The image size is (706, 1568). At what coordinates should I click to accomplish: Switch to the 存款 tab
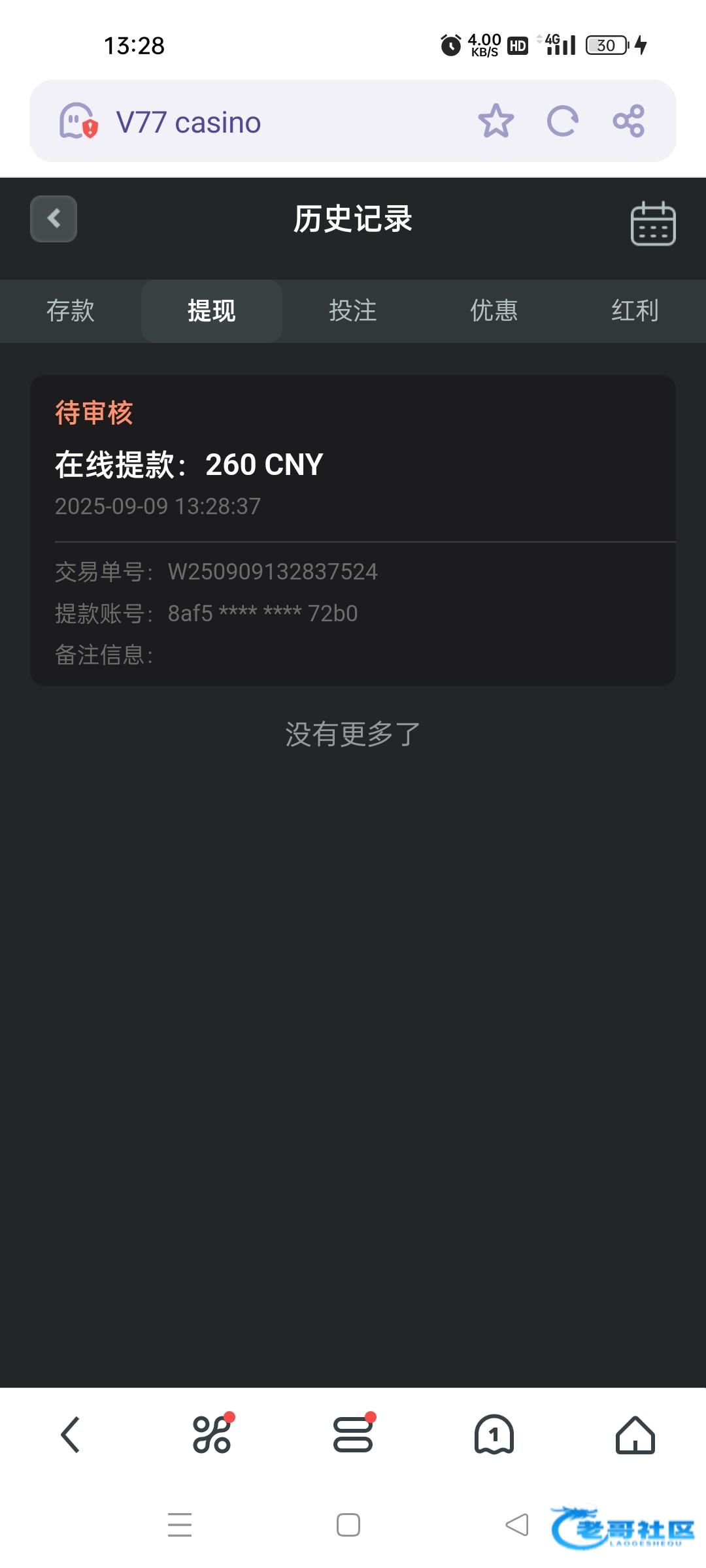pyautogui.click(x=71, y=311)
